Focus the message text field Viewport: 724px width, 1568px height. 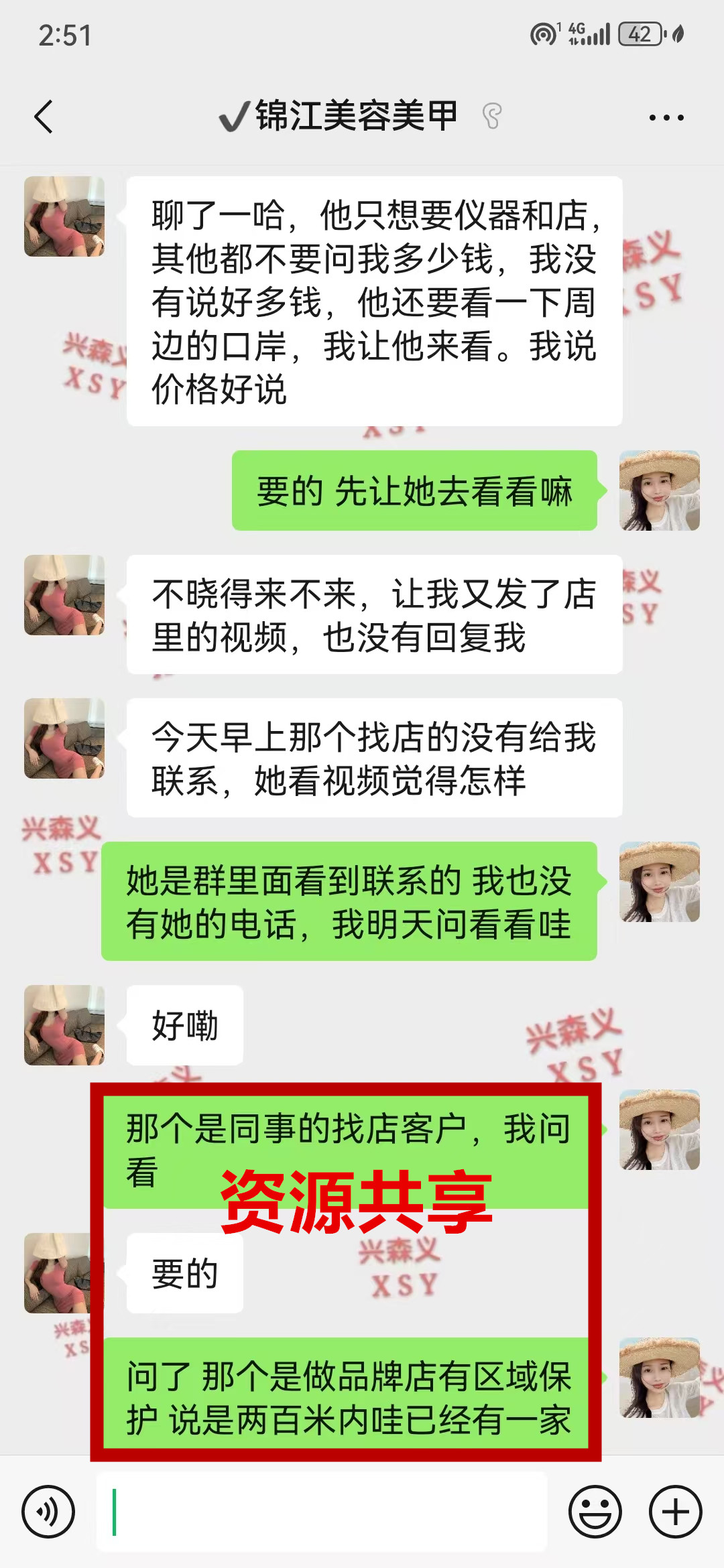click(x=322, y=1512)
